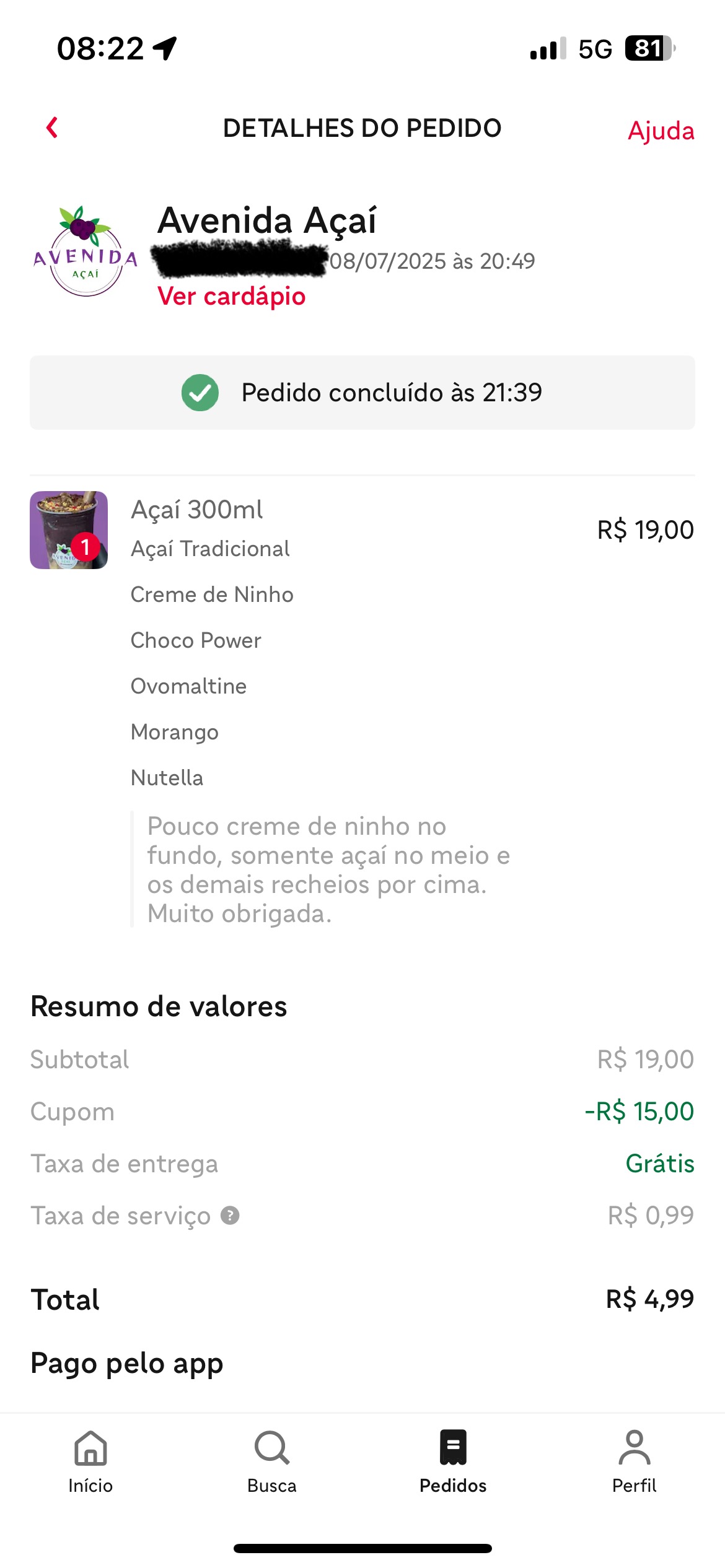Viewport: 725px width, 1568px height.
Task: Go back using the red arrow
Action: click(x=52, y=128)
